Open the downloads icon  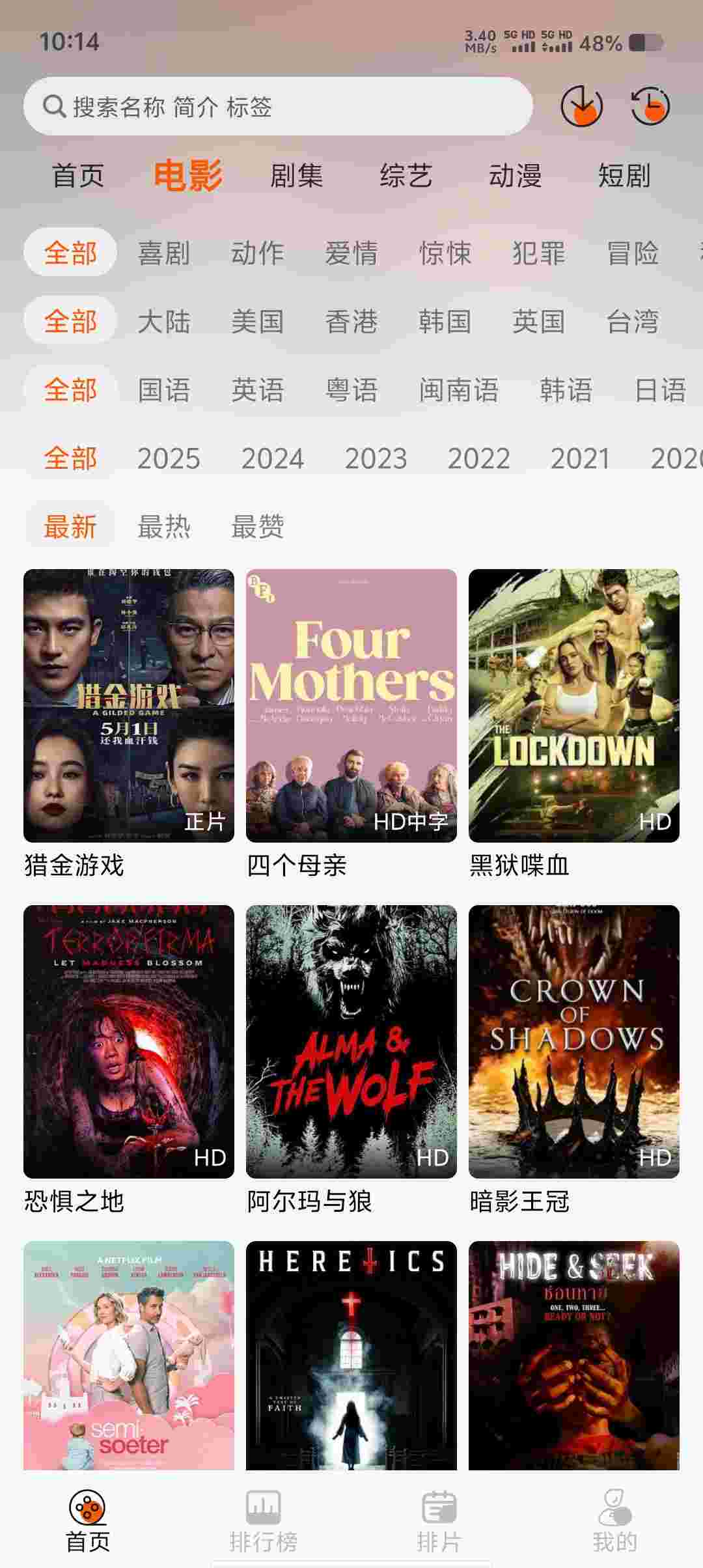click(581, 105)
